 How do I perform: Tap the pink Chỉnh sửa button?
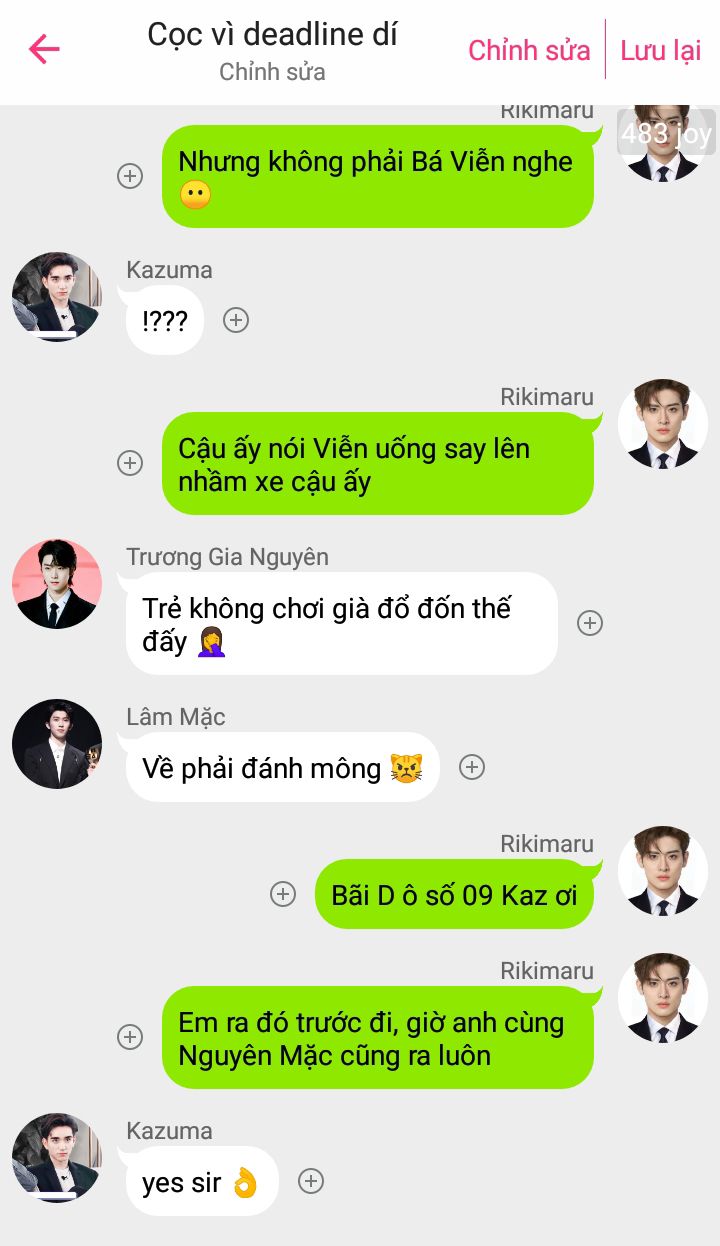pos(529,50)
